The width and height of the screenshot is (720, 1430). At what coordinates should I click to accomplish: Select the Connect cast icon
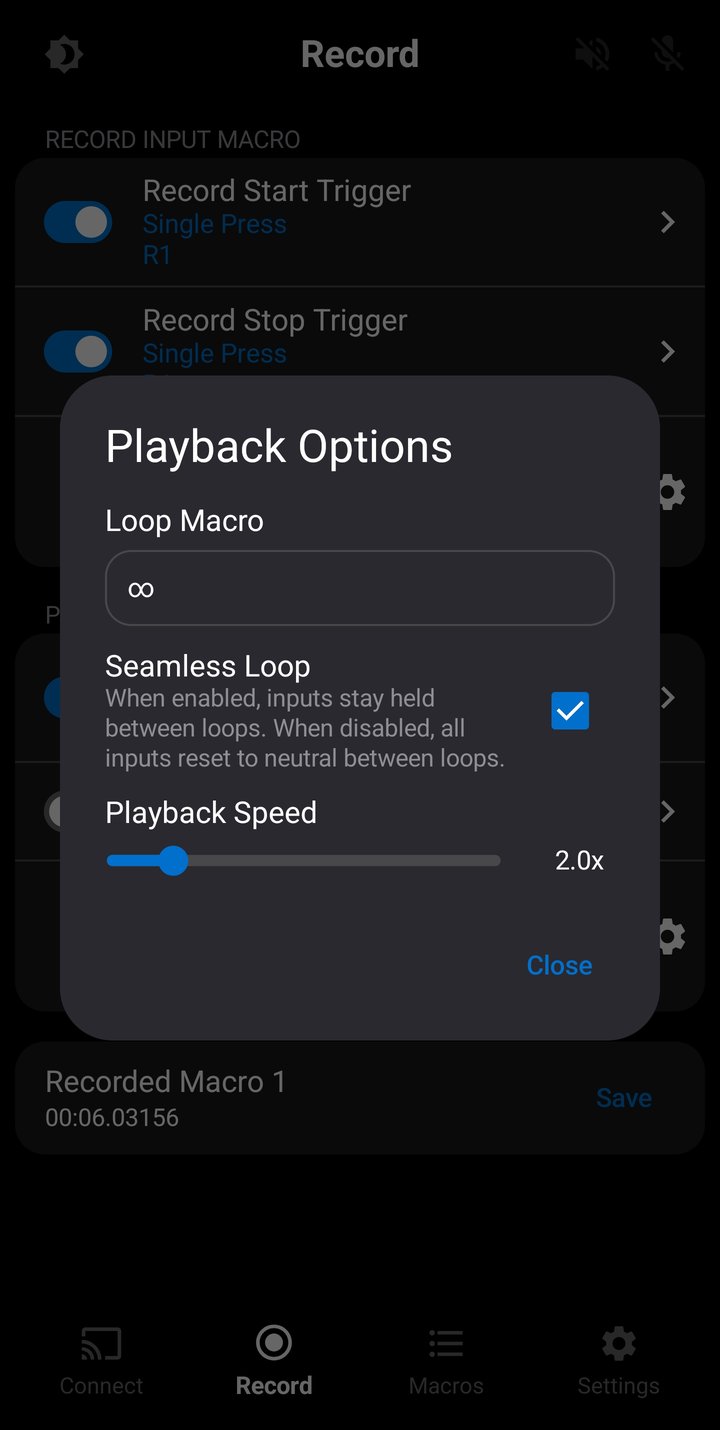100,1344
